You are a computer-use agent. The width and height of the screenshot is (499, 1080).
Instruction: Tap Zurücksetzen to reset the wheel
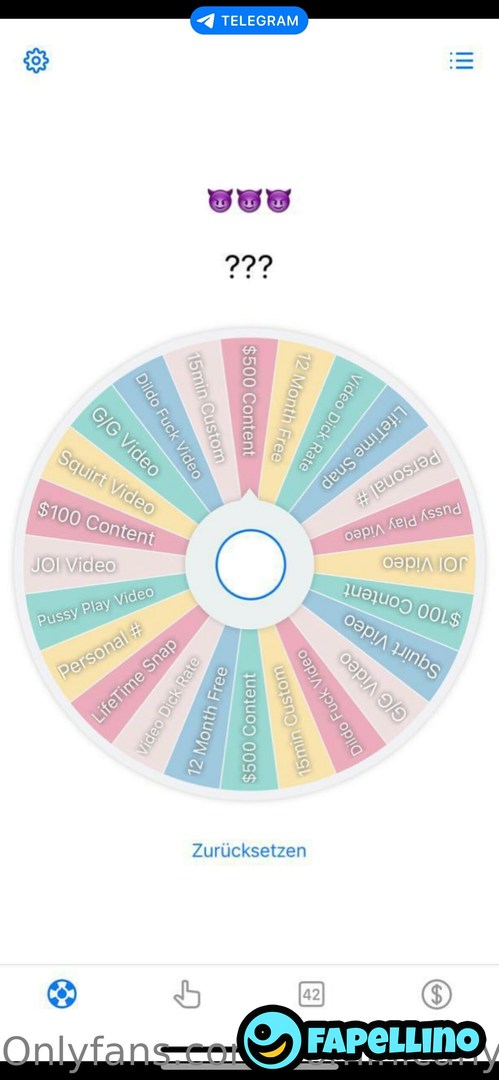(x=249, y=850)
